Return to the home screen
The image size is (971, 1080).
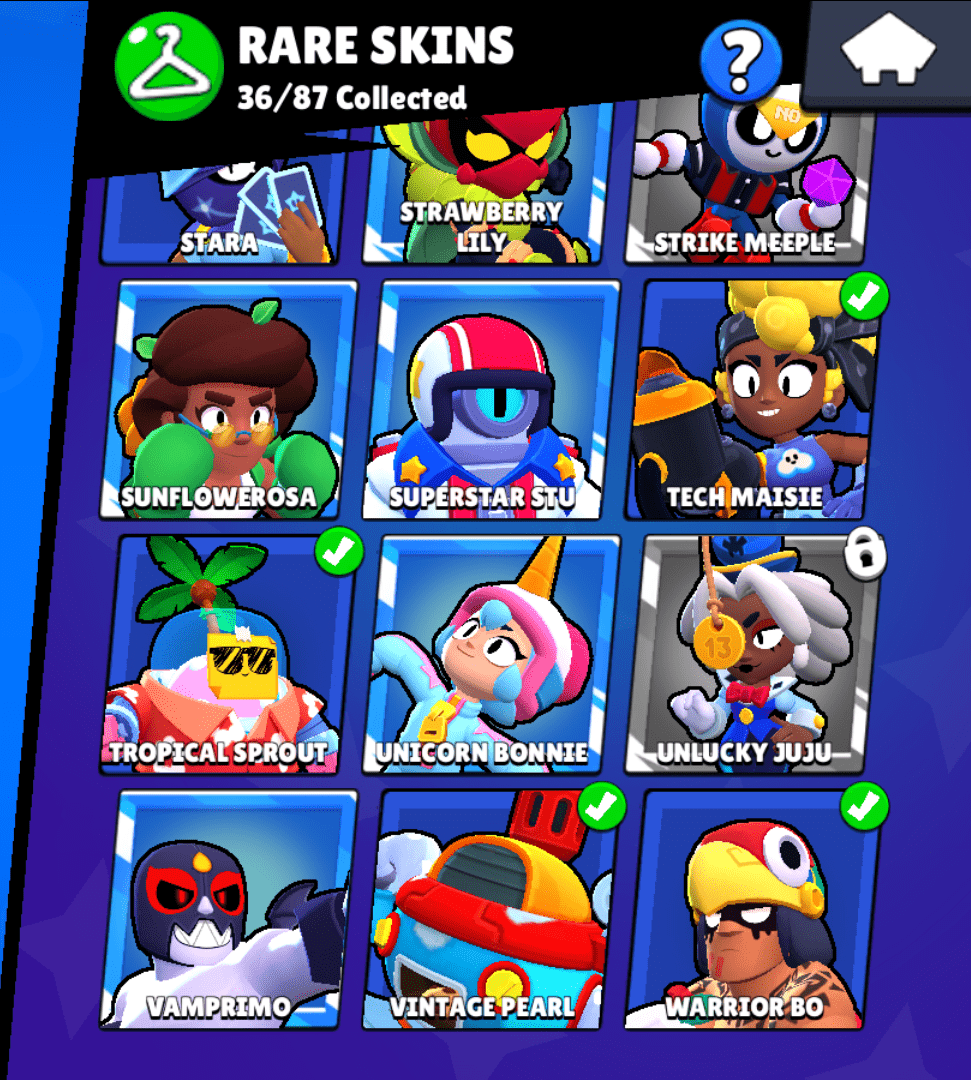(x=888, y=50)
